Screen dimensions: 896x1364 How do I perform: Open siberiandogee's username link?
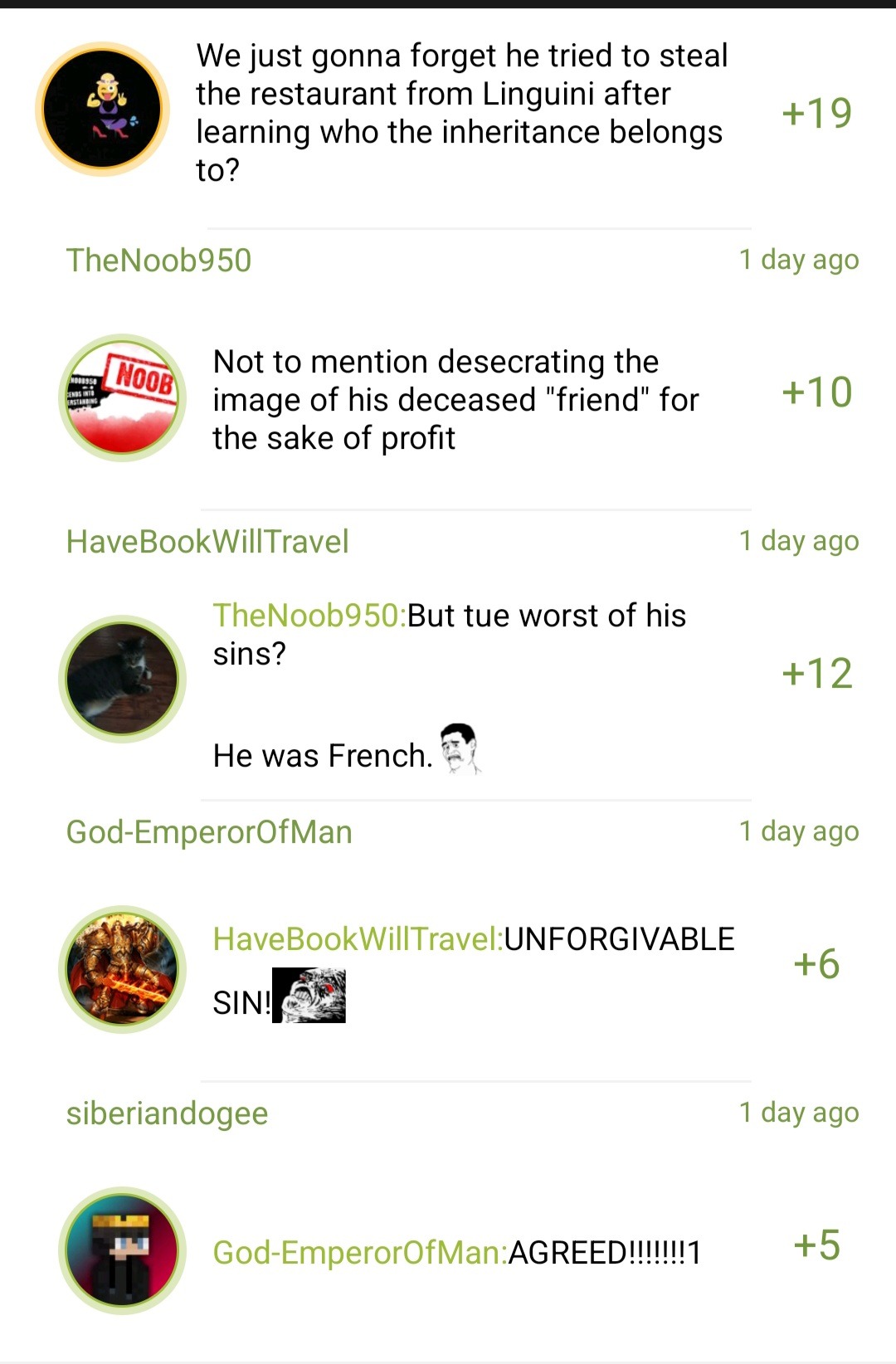(167, 1113)
